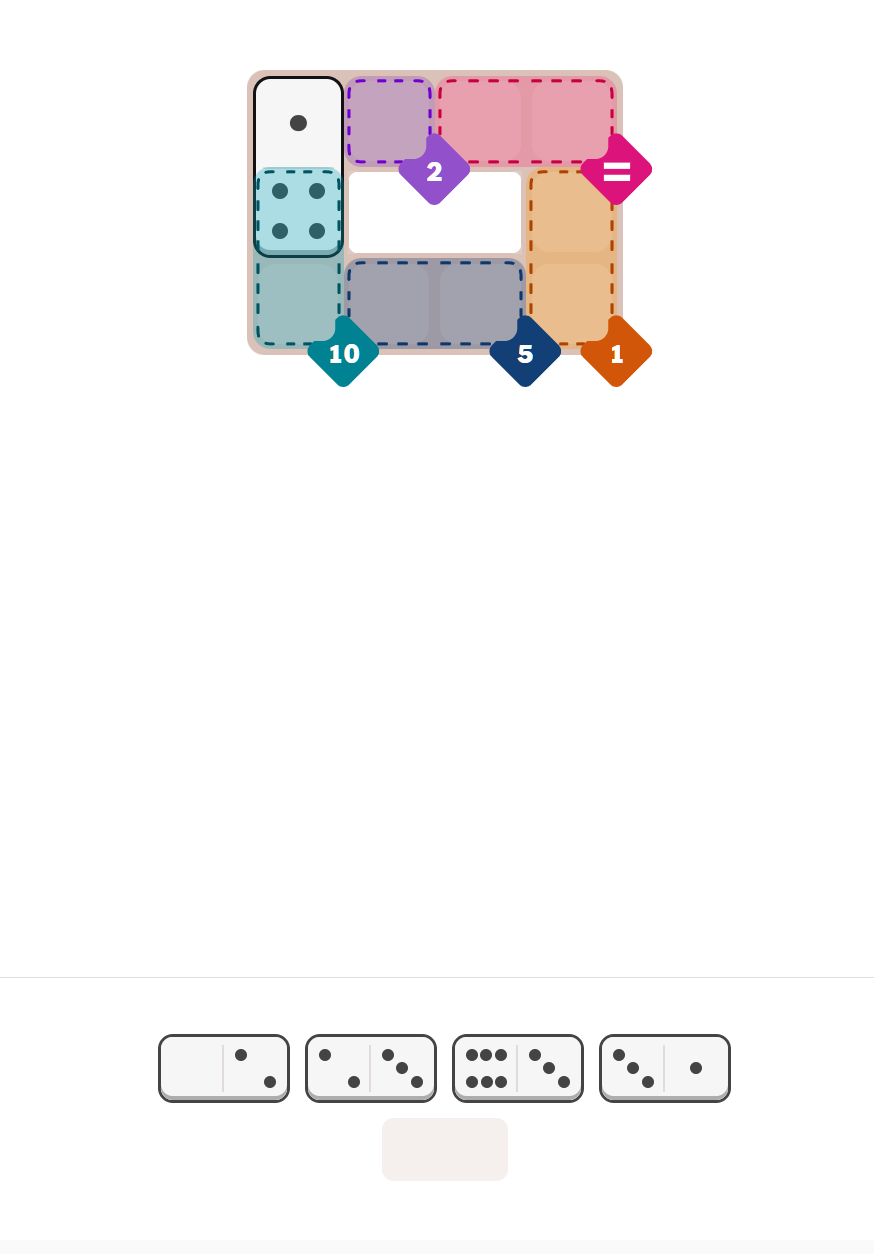
Task: Tap the blank-and-two domino in the tray
Action: point(224,1068)
